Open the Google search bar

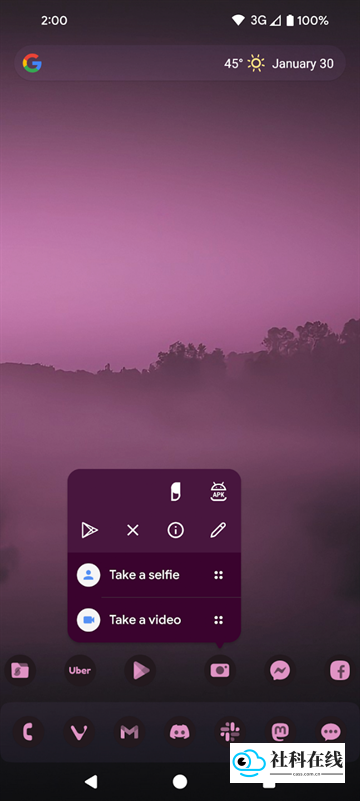click(x=180, y=63)
